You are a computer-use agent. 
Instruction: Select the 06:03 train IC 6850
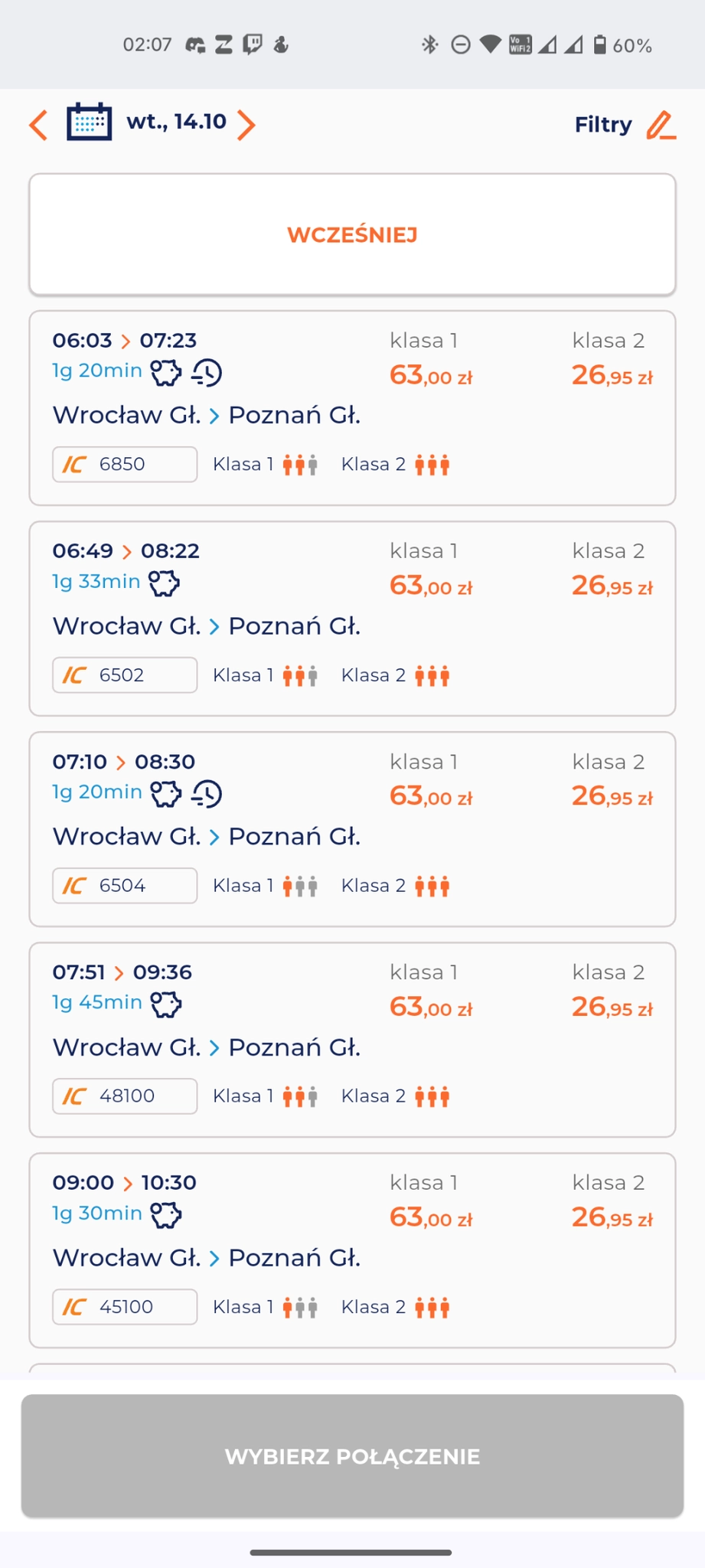click(352, 407)
